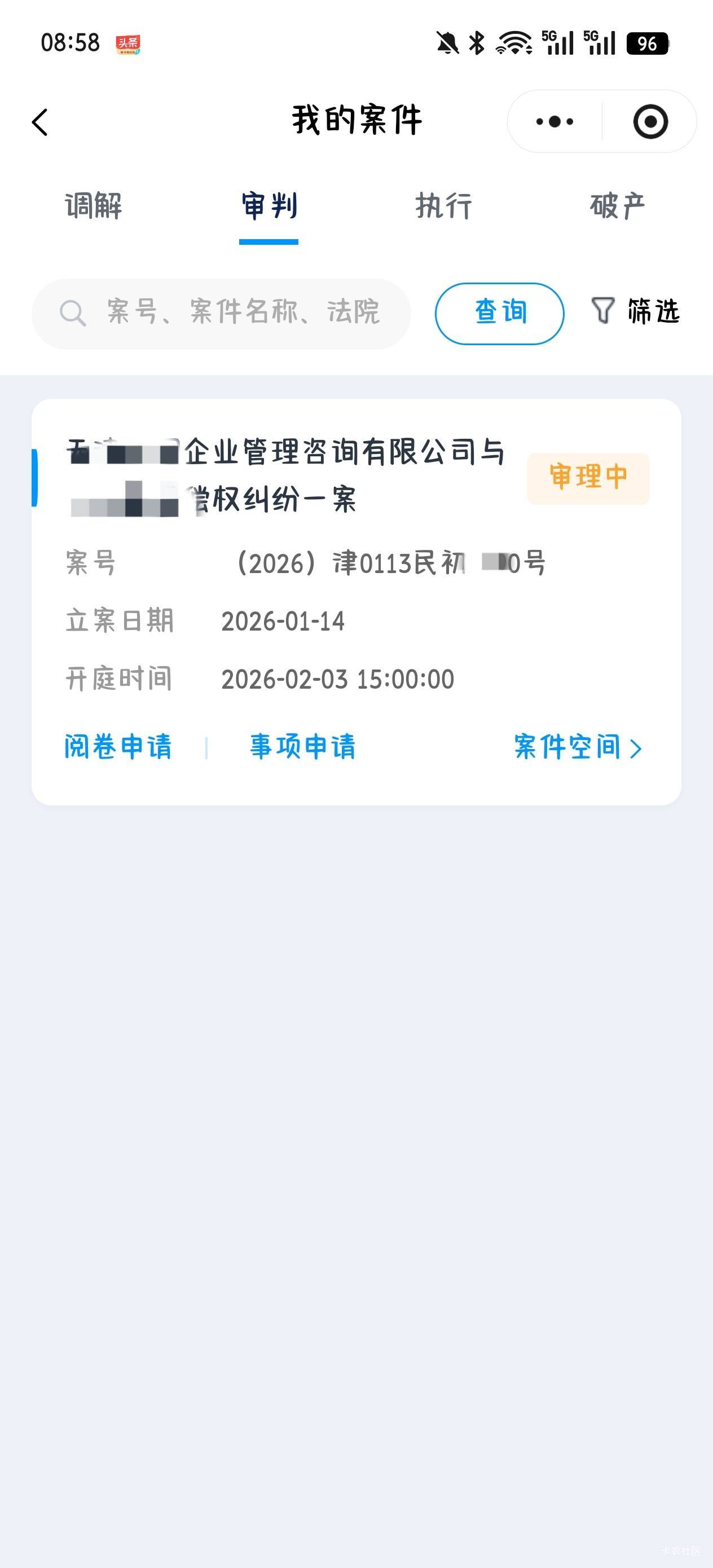Select the 审判 tab

(269, 206)
